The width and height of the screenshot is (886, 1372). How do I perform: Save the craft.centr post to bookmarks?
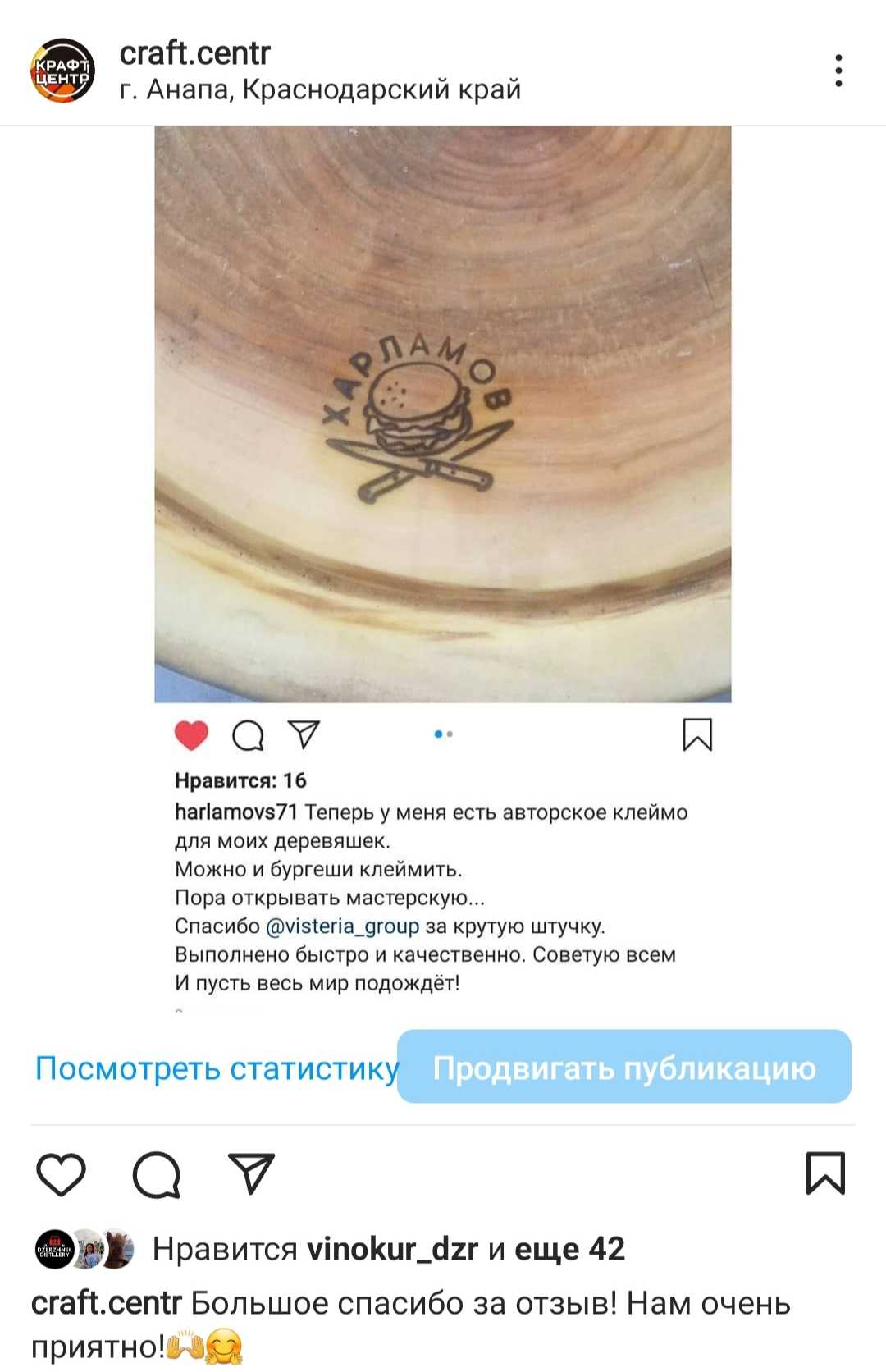click(825, 1173)
